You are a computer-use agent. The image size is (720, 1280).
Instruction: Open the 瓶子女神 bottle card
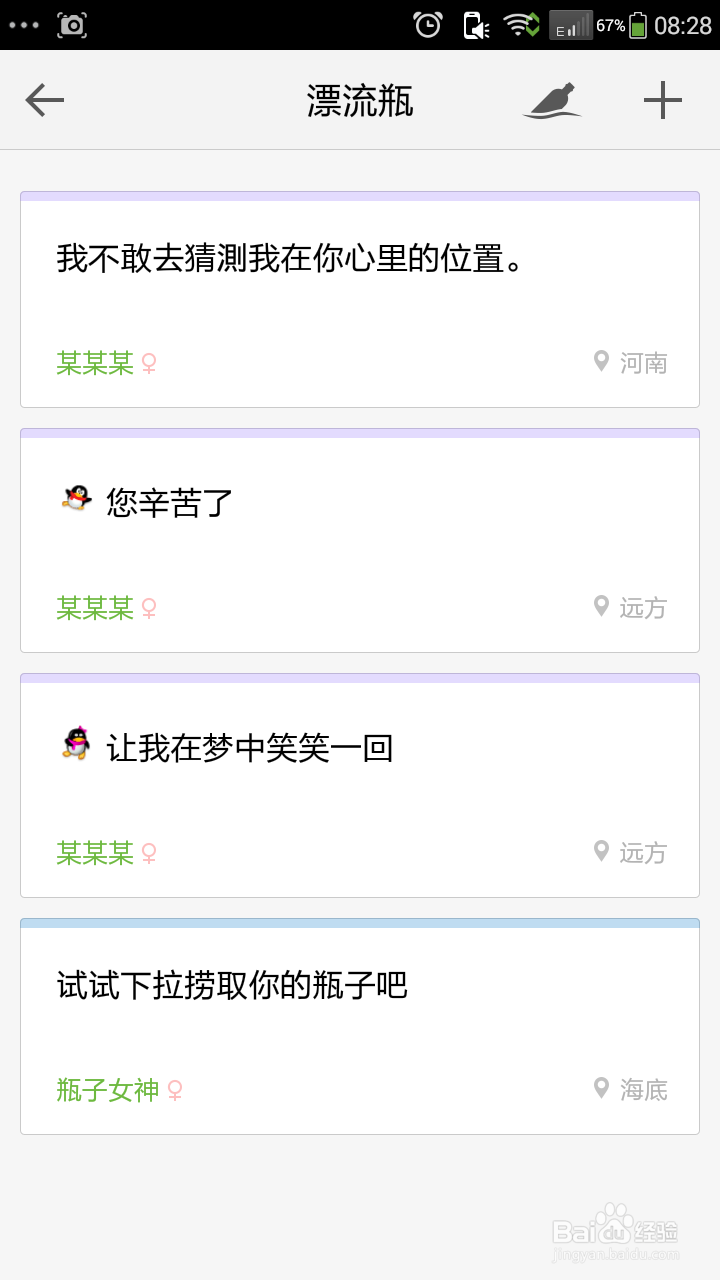pyautogui.click(x=360, y=1026)
